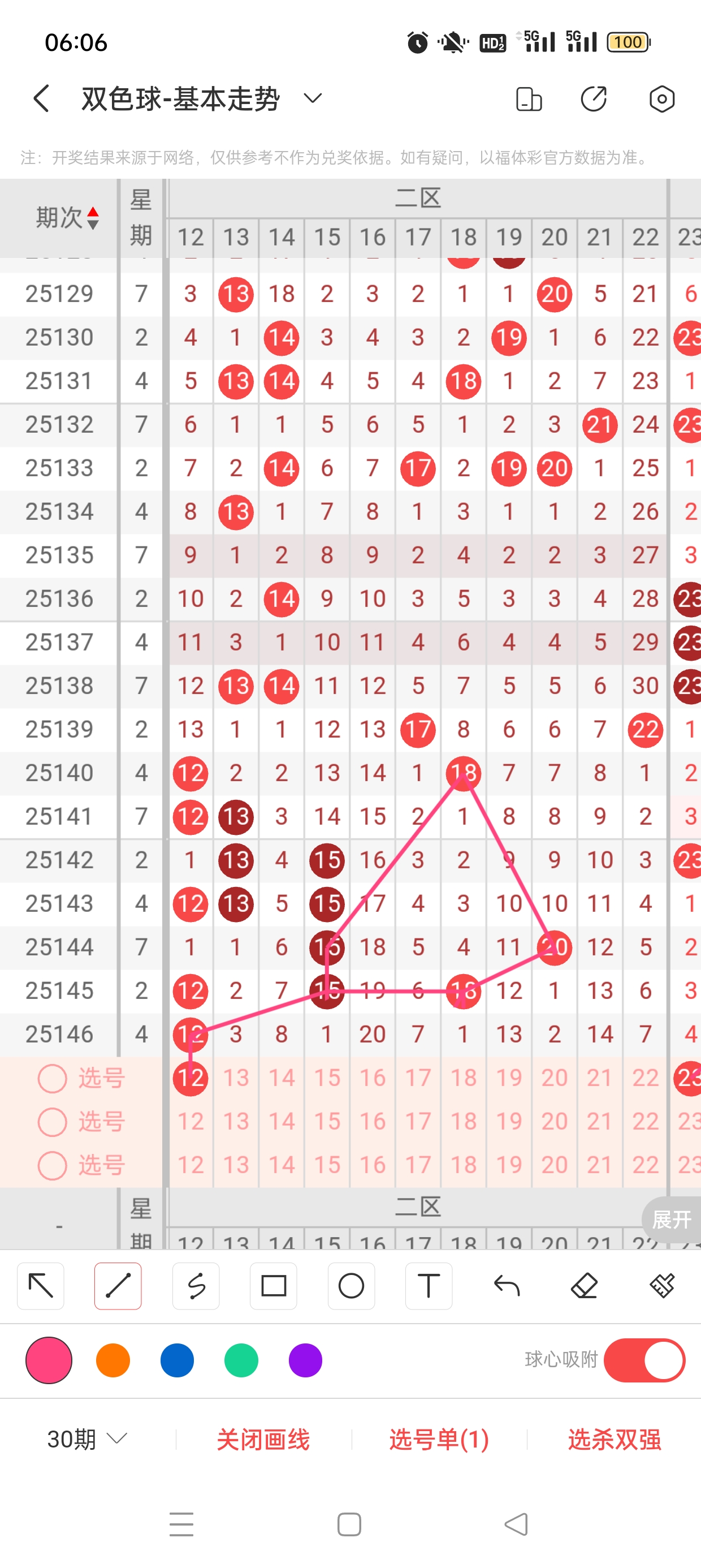Sort by 期次 column header
Image resolution: width=701 pixels, height=1568 pixels.
[66, 217]
